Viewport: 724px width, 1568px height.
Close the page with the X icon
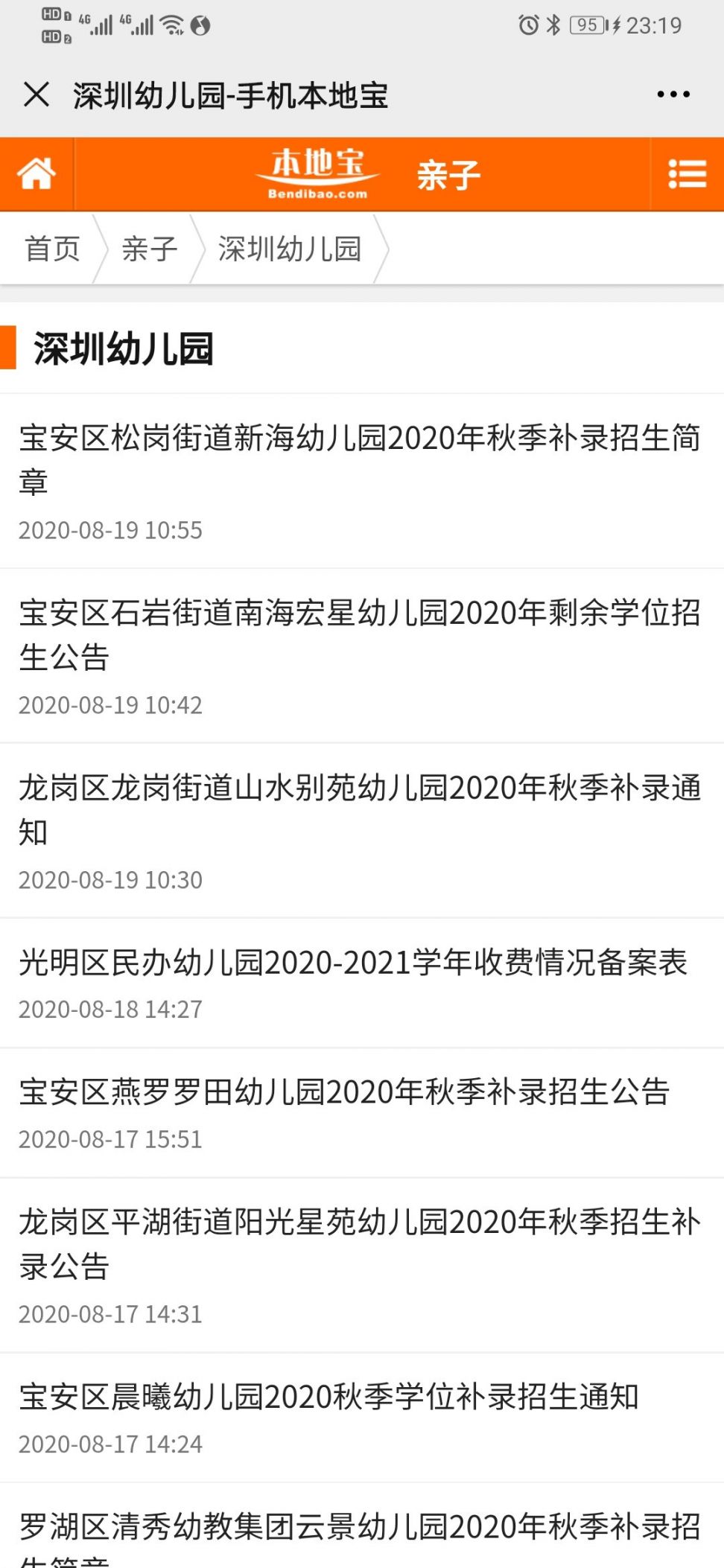coord(34,93)
